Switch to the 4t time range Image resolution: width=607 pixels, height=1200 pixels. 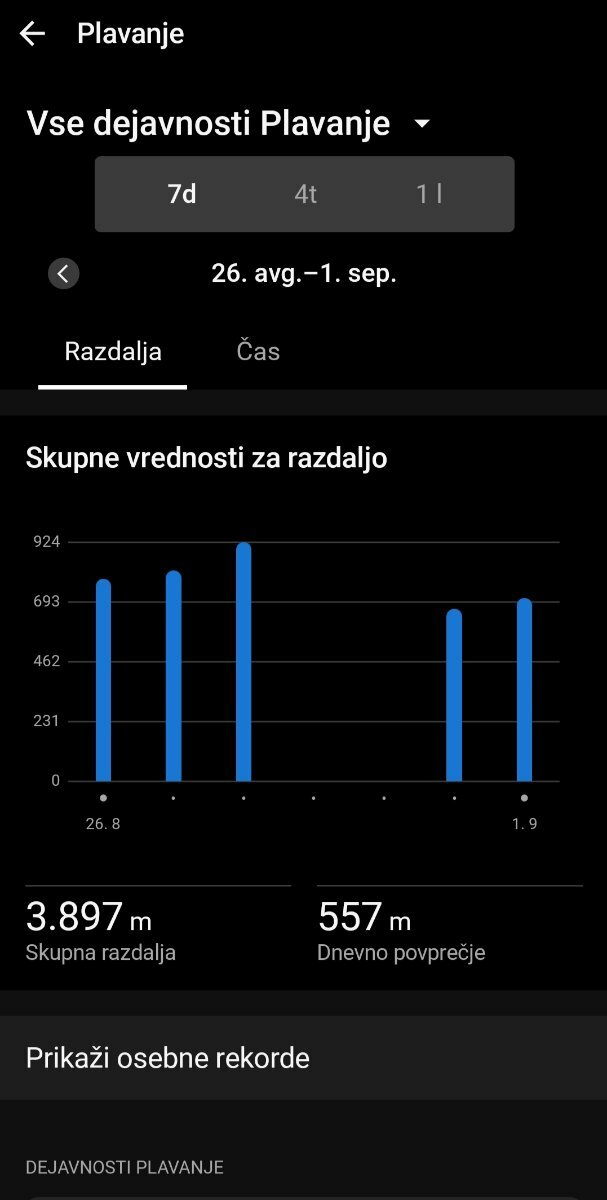pos(306,194)
